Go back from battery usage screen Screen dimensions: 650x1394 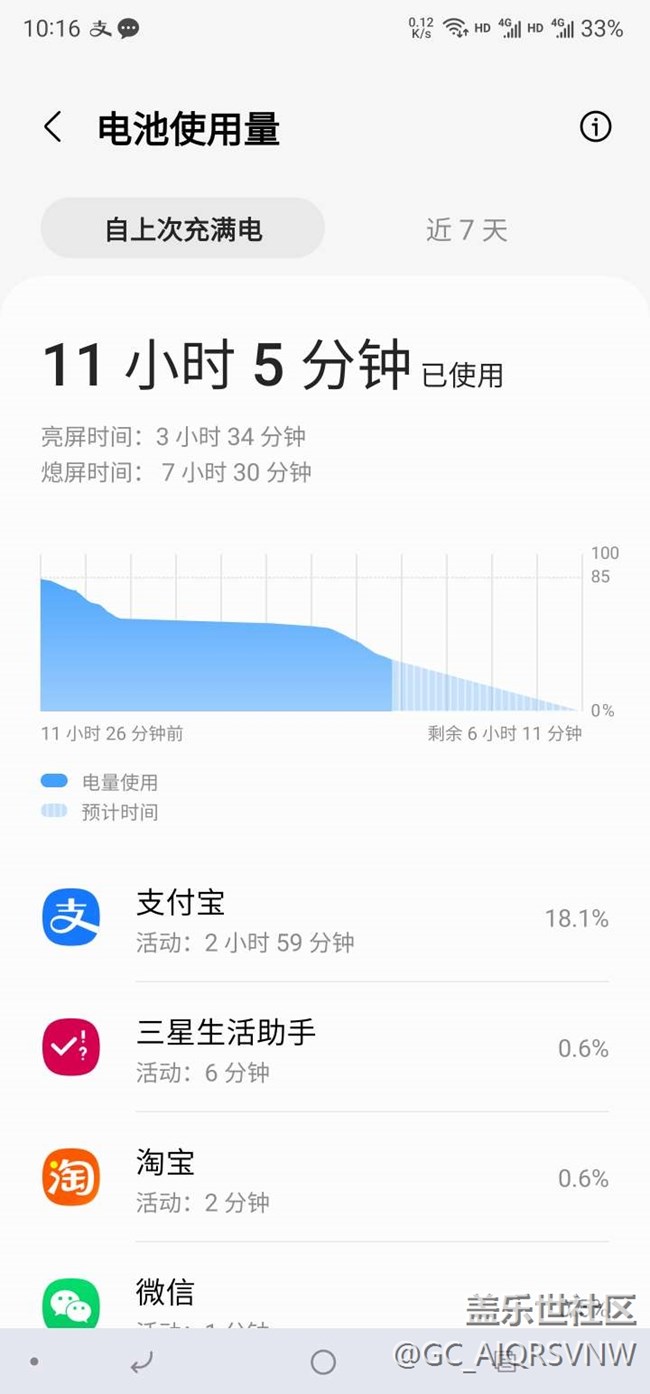[53, 127]
